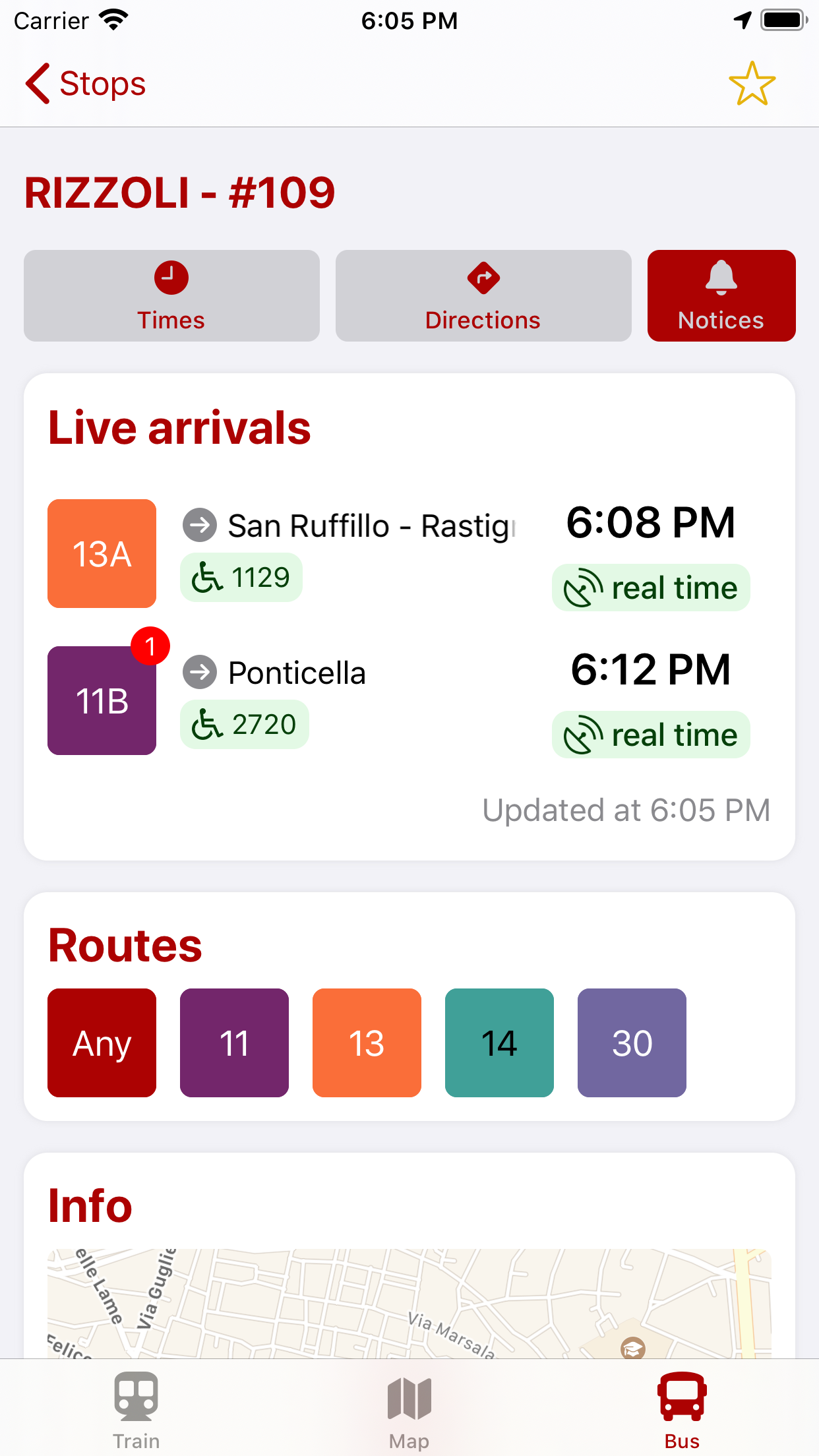Select the Any route filter
819x1456 pixels.
pyautogui.click(x=102, y=1043)
